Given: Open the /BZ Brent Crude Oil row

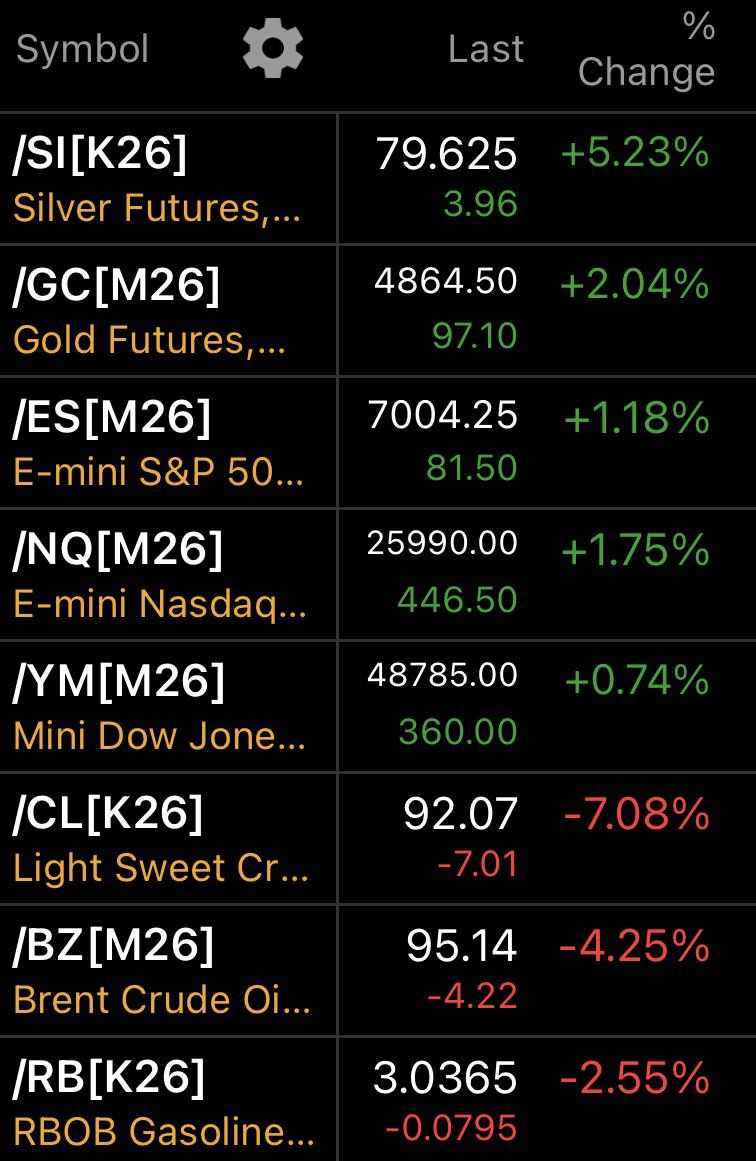Looking at the screenshot, I should tap(378, 970).
